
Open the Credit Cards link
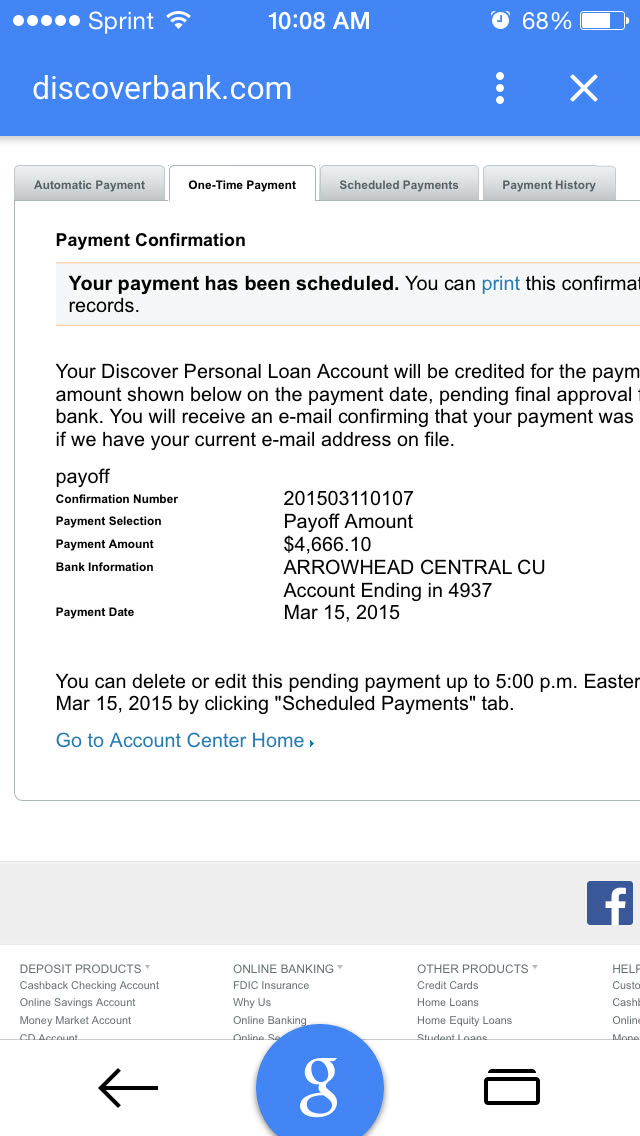447,985
